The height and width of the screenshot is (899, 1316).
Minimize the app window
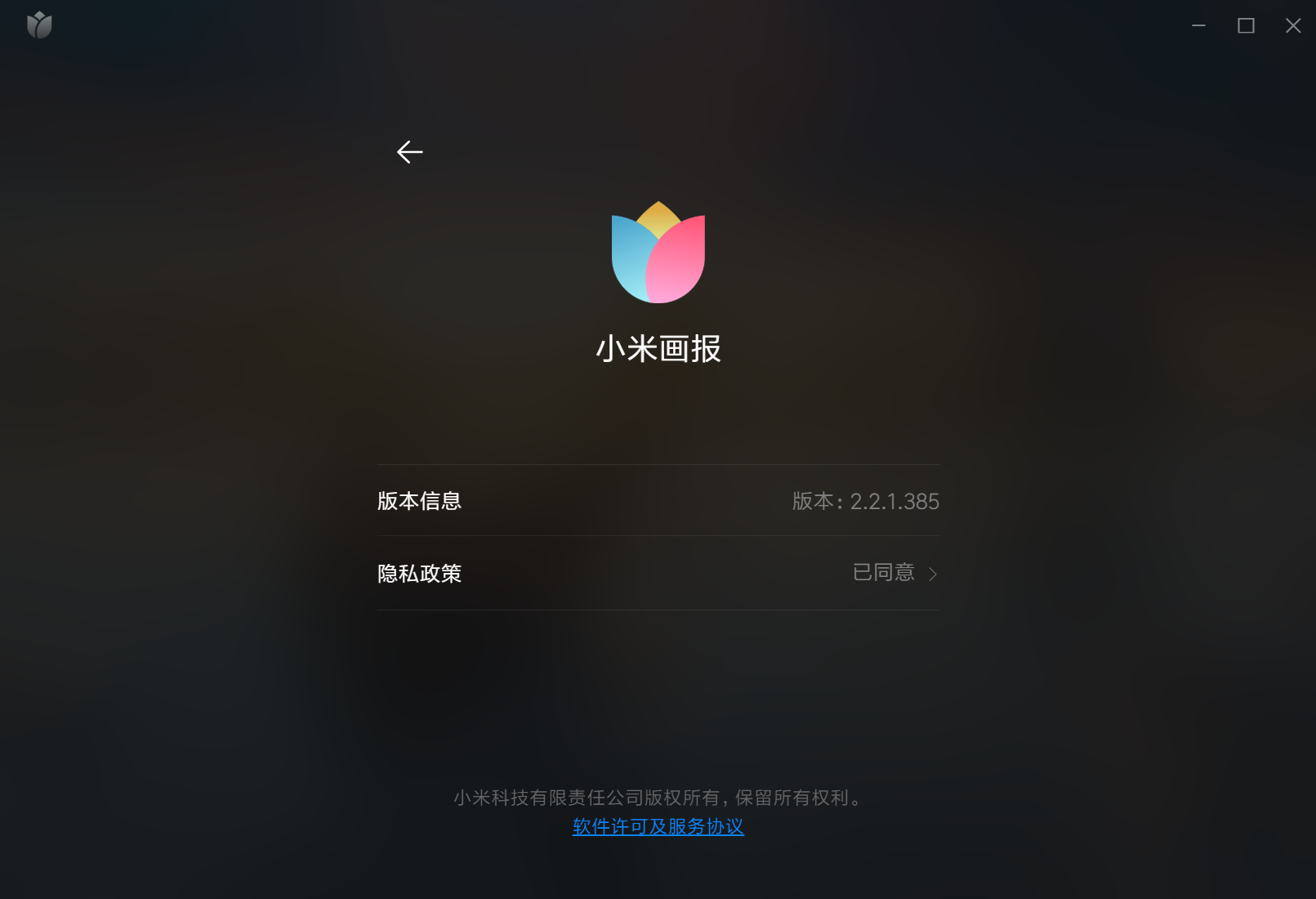click(1198, 26)
